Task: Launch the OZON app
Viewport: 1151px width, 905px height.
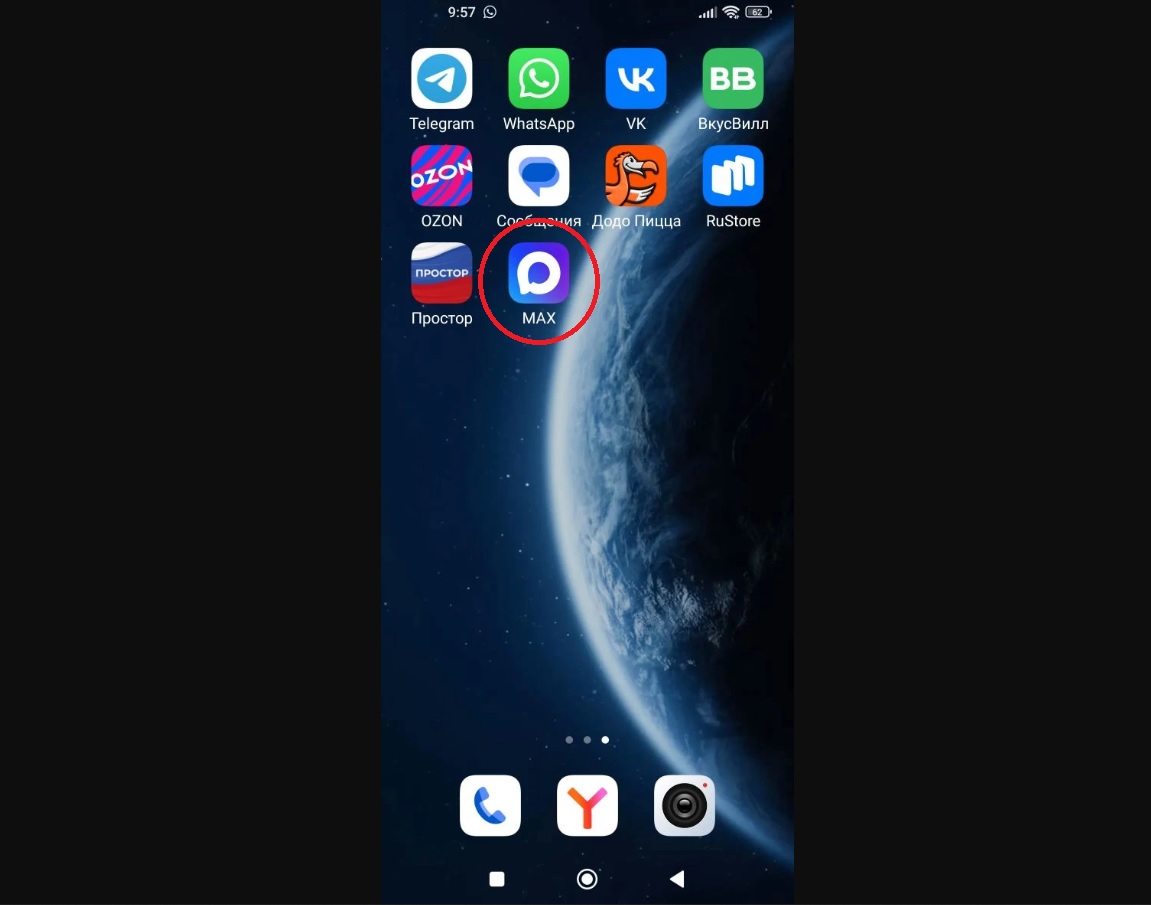Action: click(441, 176)
